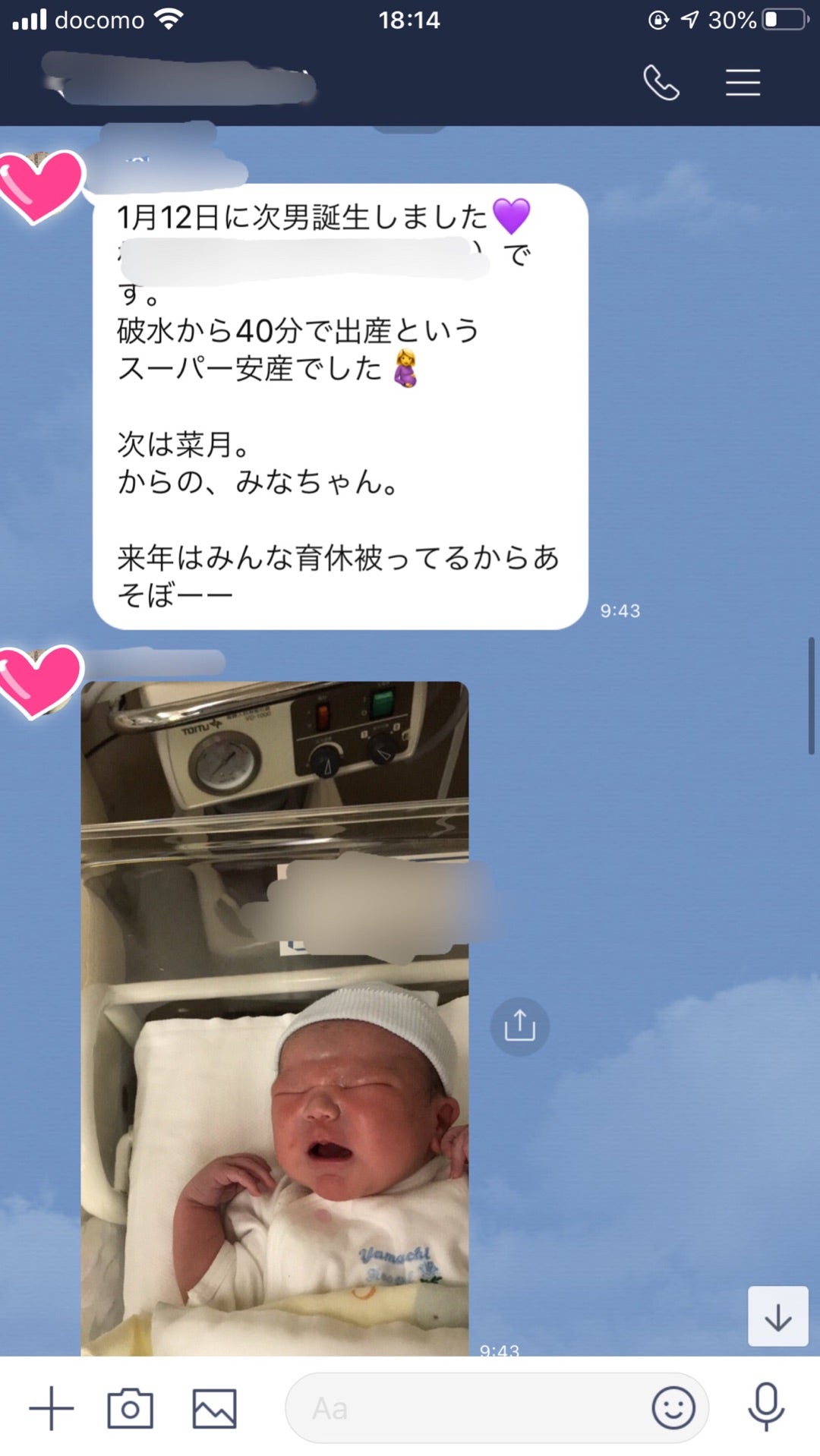Open the emoji and sticker picker

(x=673, y=1409)
